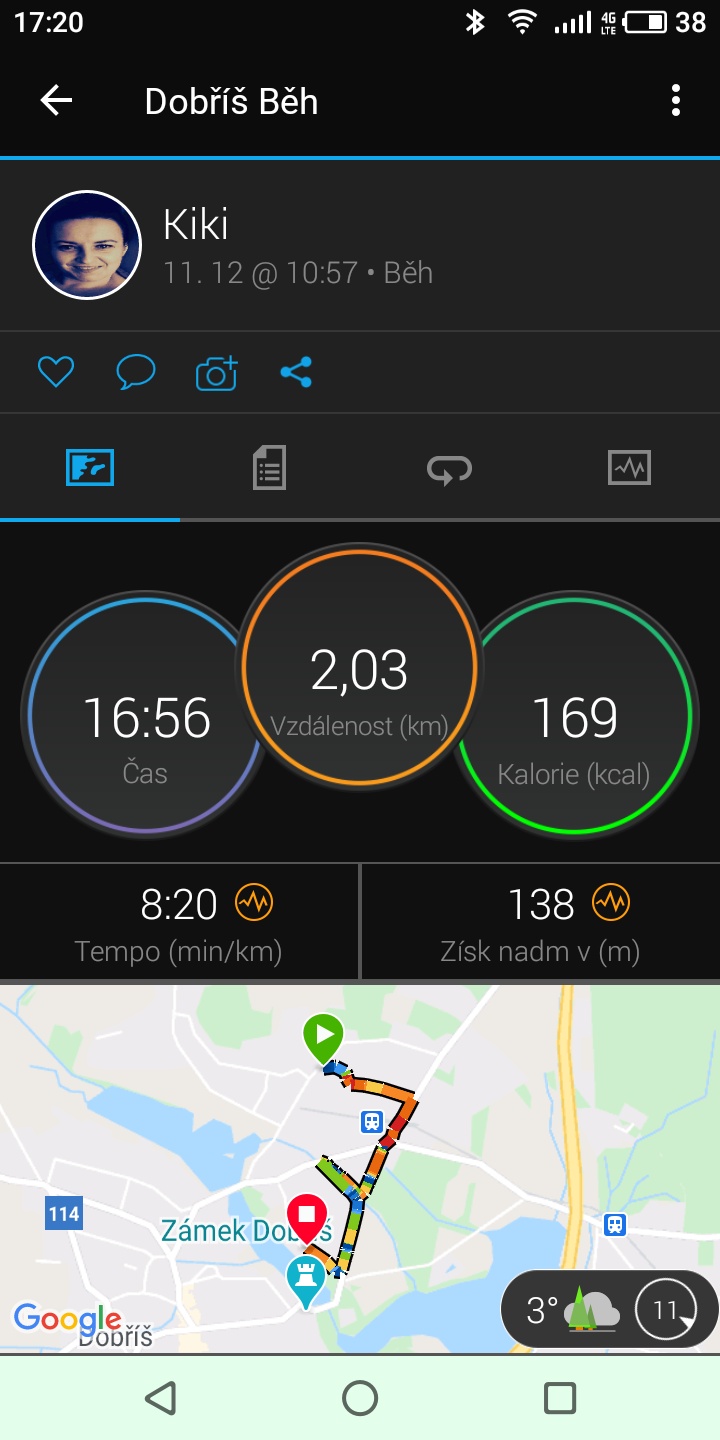Add a photo with the camera icon

pyautogui.click(x=216, y=373)
